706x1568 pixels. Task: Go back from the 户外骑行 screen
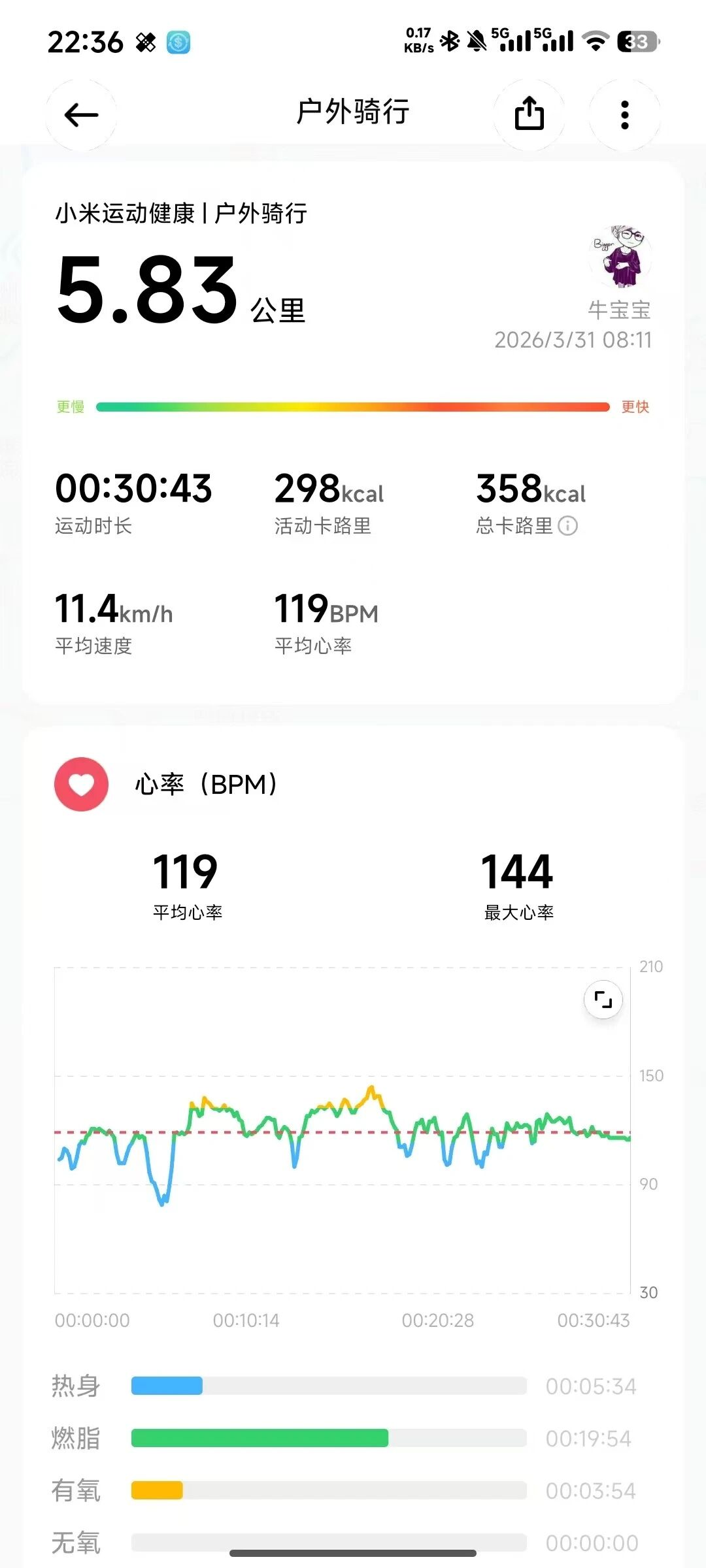81,115
